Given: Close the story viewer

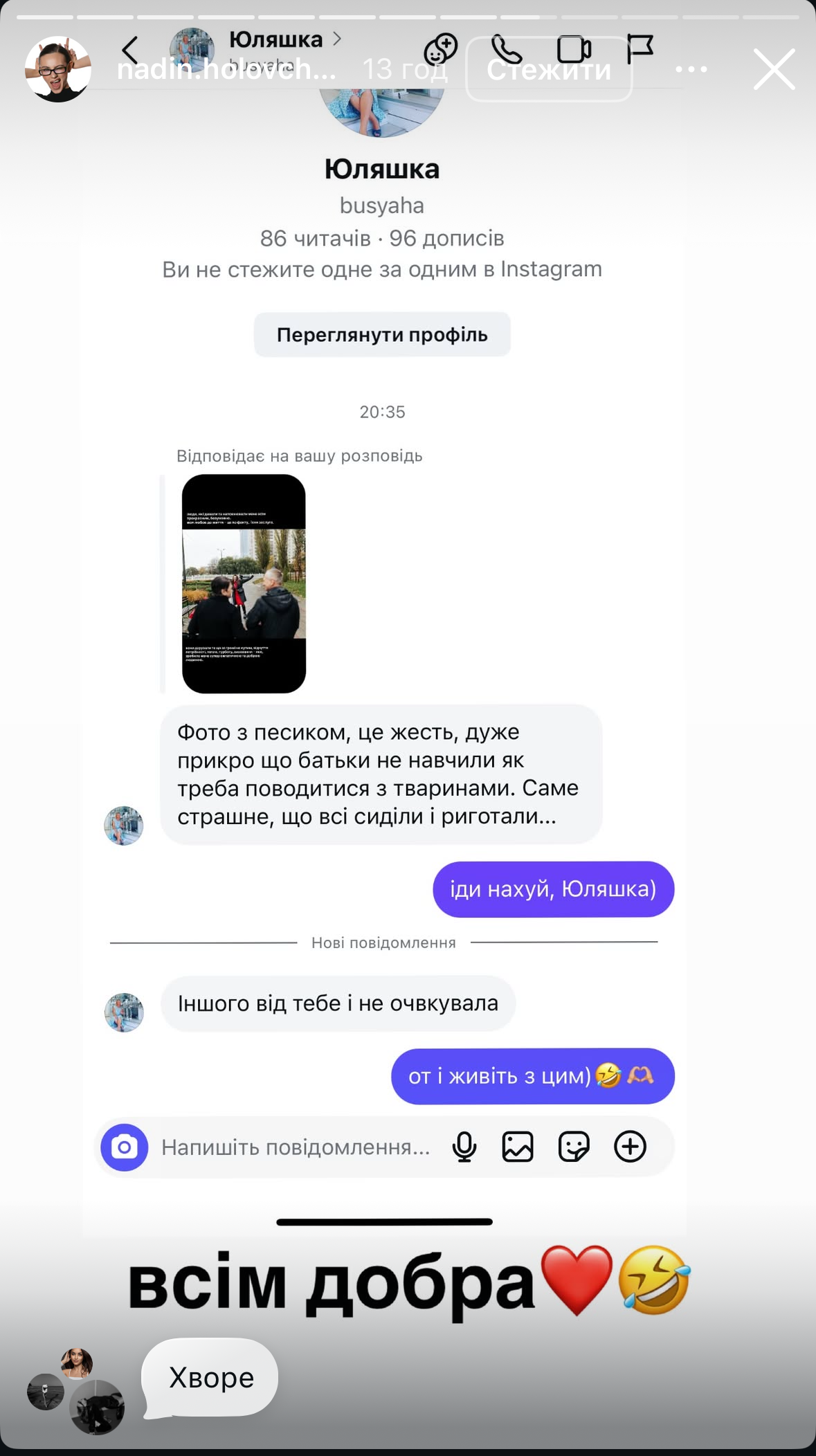Looking at the screenshot, I should (x=774, y=69).
